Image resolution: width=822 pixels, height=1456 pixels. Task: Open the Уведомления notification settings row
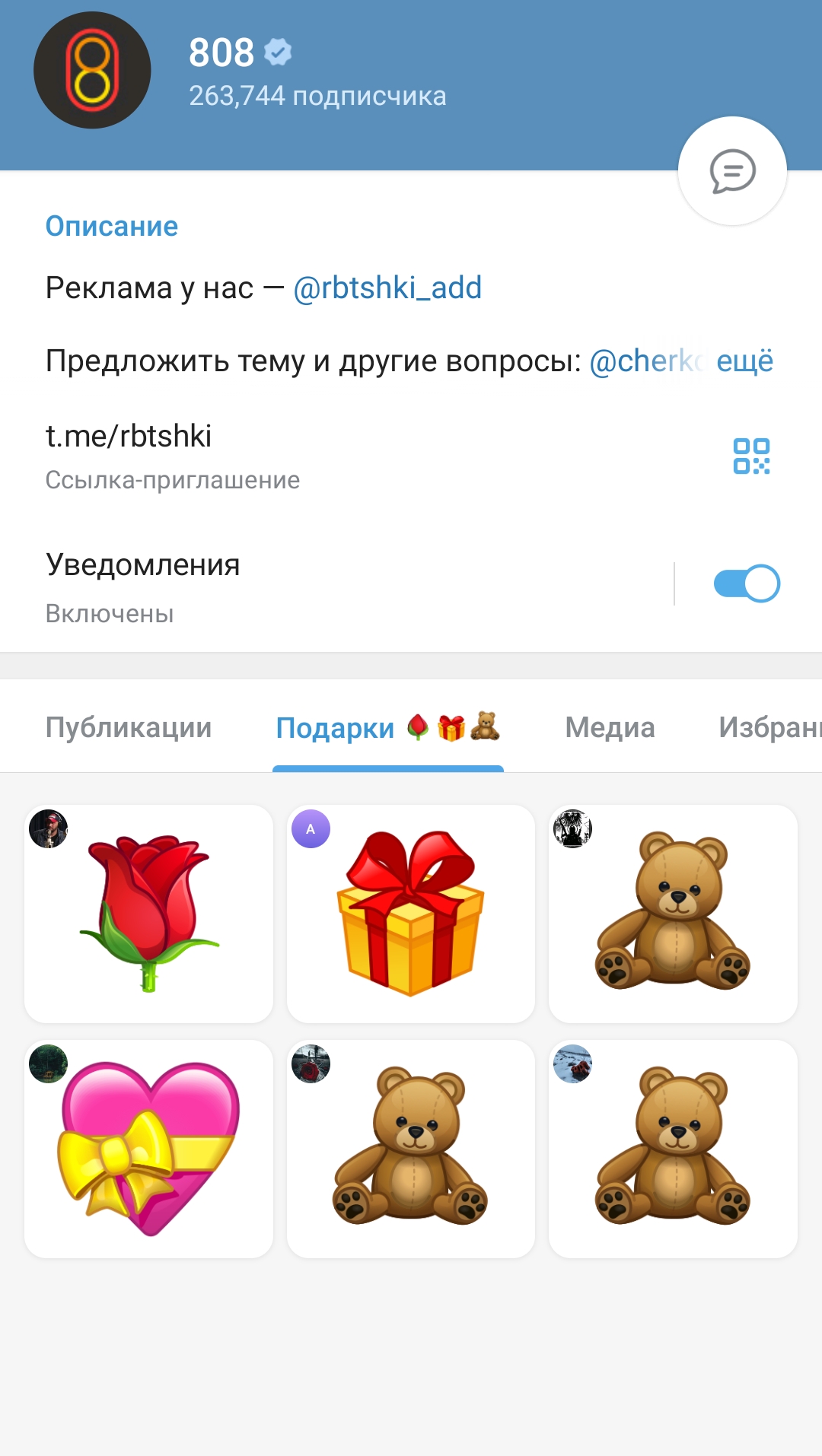335,586
